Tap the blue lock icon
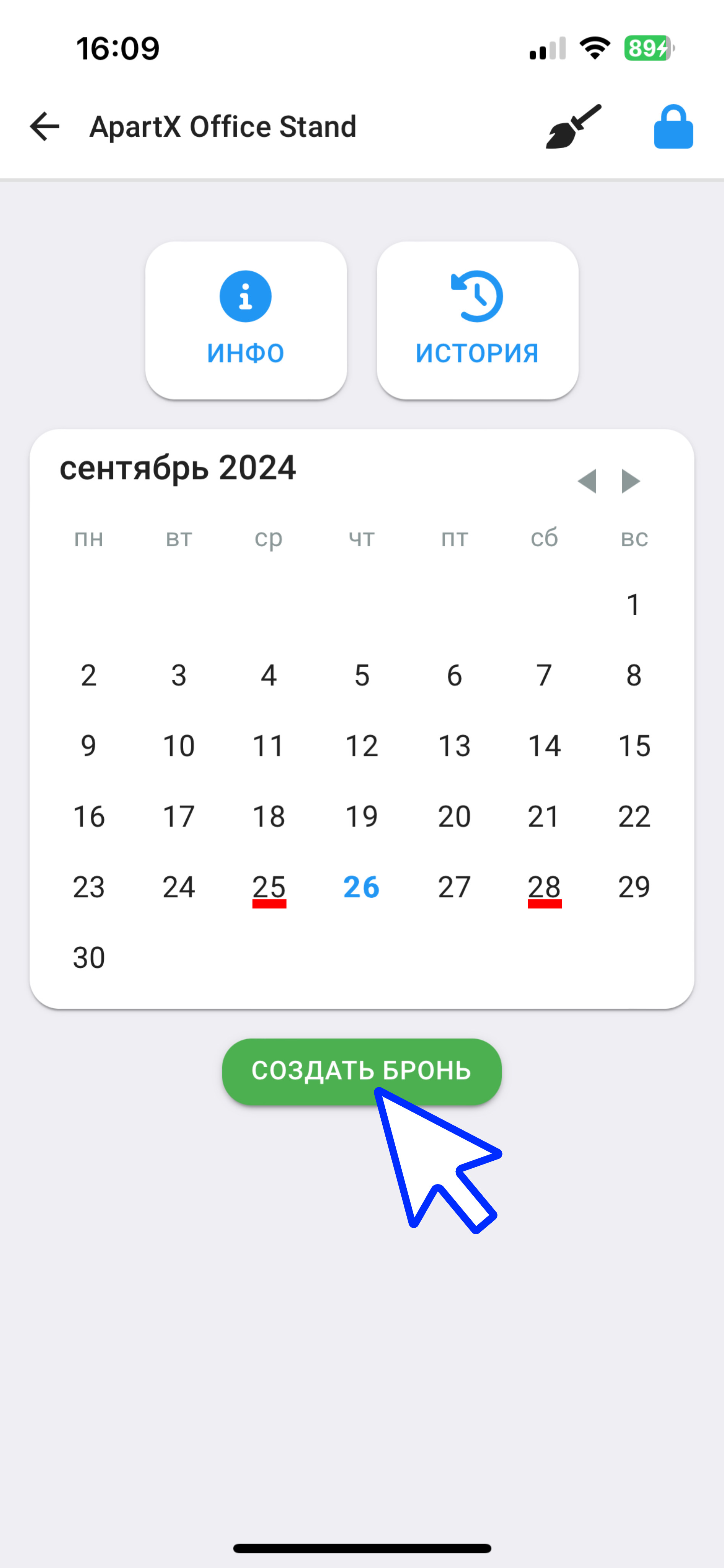 coord(673,127)
